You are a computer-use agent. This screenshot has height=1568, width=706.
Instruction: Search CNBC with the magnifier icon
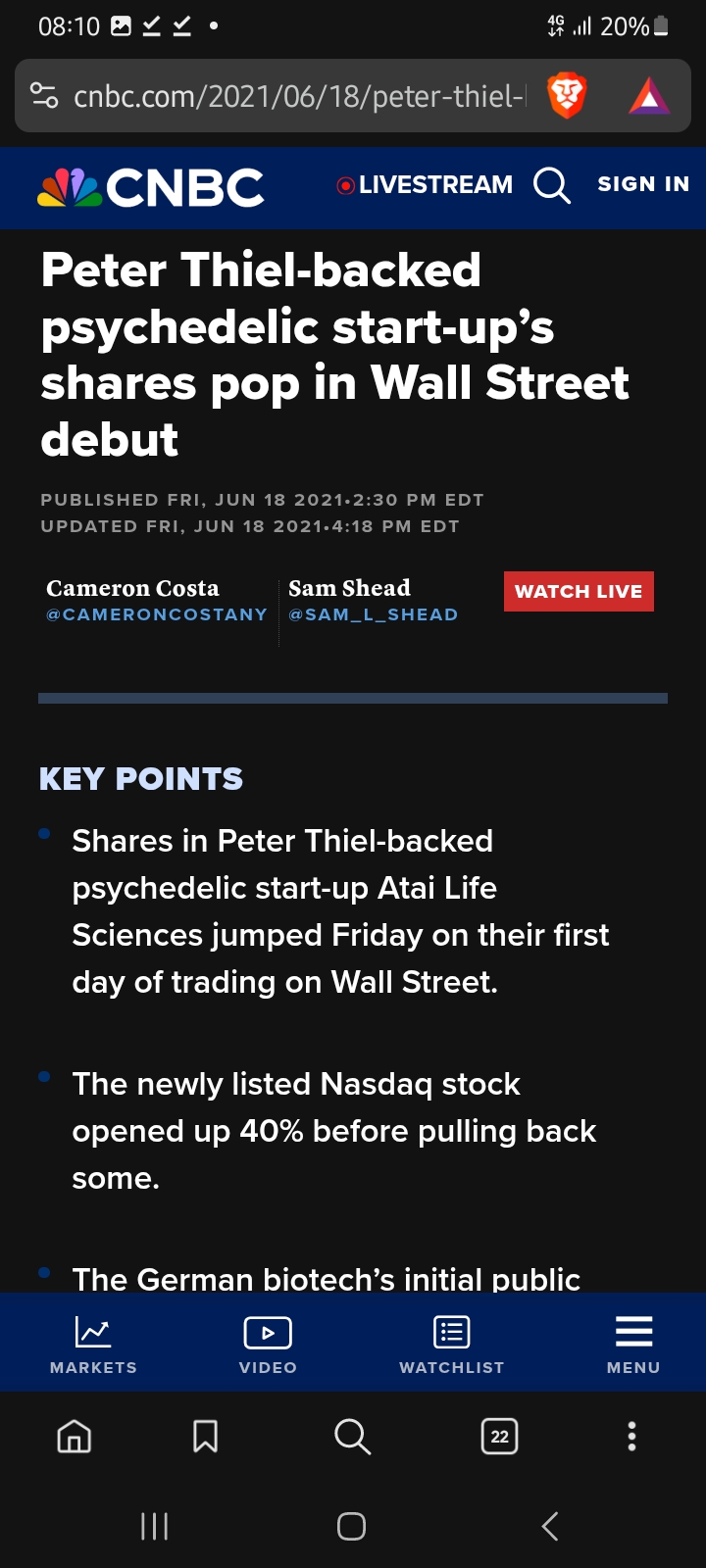click(552, 184)
